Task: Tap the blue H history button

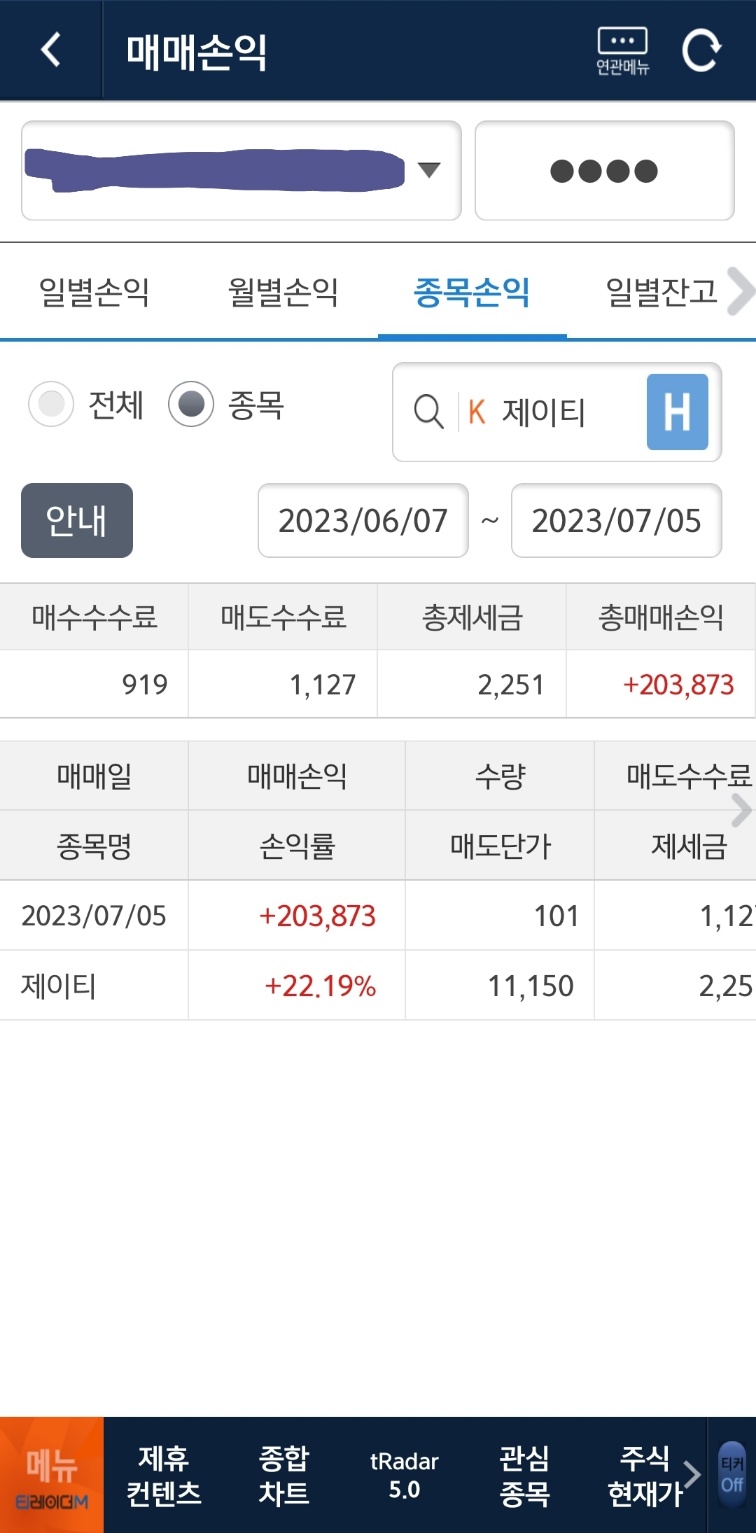Action: pyautogui.click(x=677, y=412)
